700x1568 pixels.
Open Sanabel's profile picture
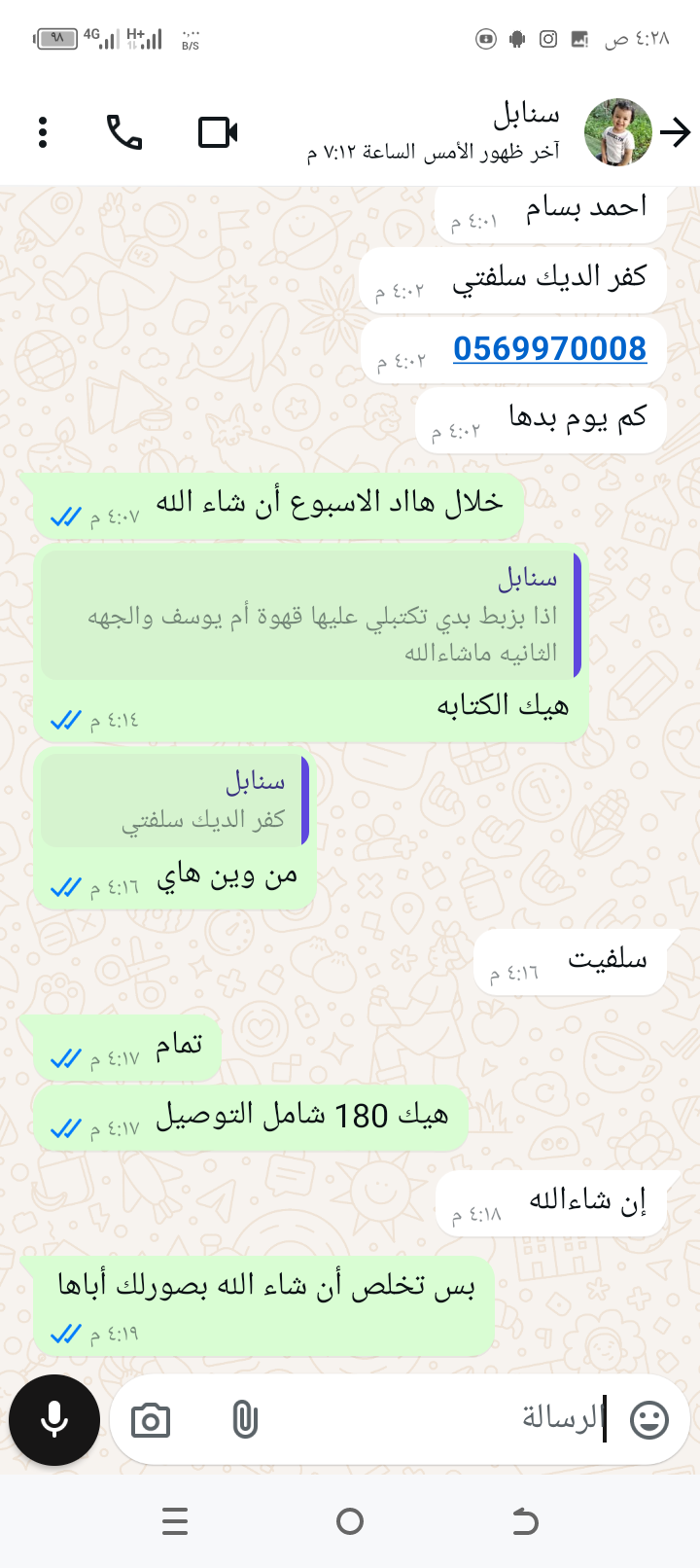point(617,132)
